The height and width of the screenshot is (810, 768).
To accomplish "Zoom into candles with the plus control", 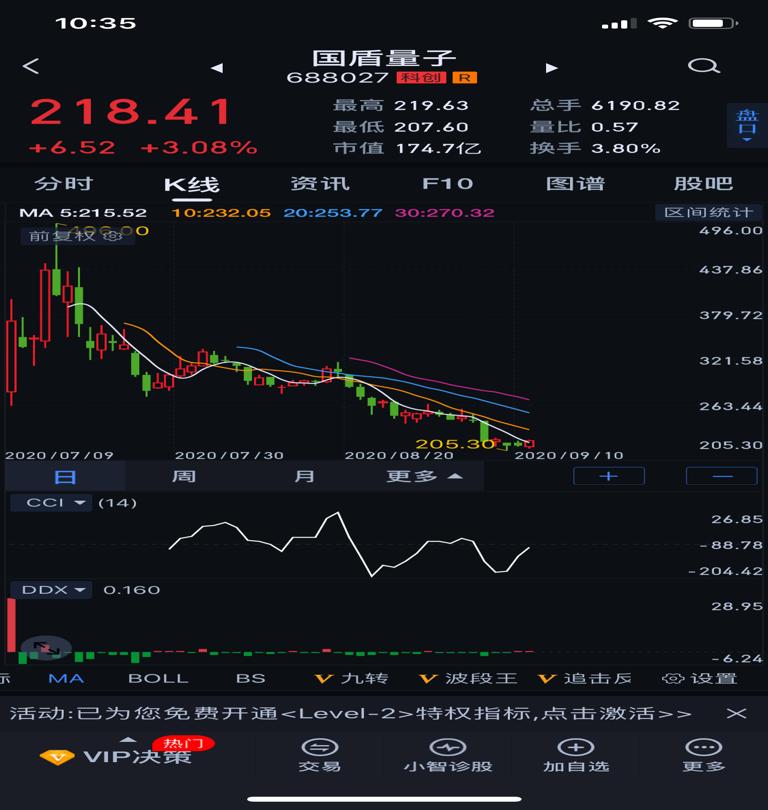I will click(609, 477).
